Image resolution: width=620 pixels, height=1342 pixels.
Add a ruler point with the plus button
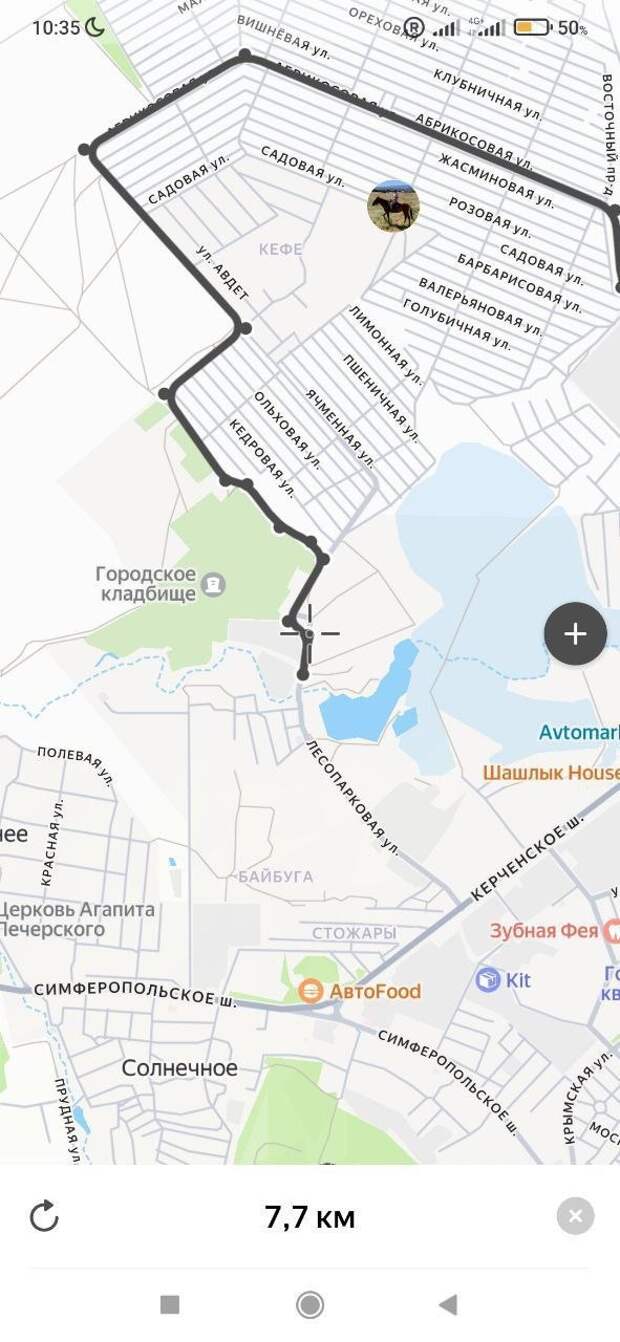pos(575,634)
